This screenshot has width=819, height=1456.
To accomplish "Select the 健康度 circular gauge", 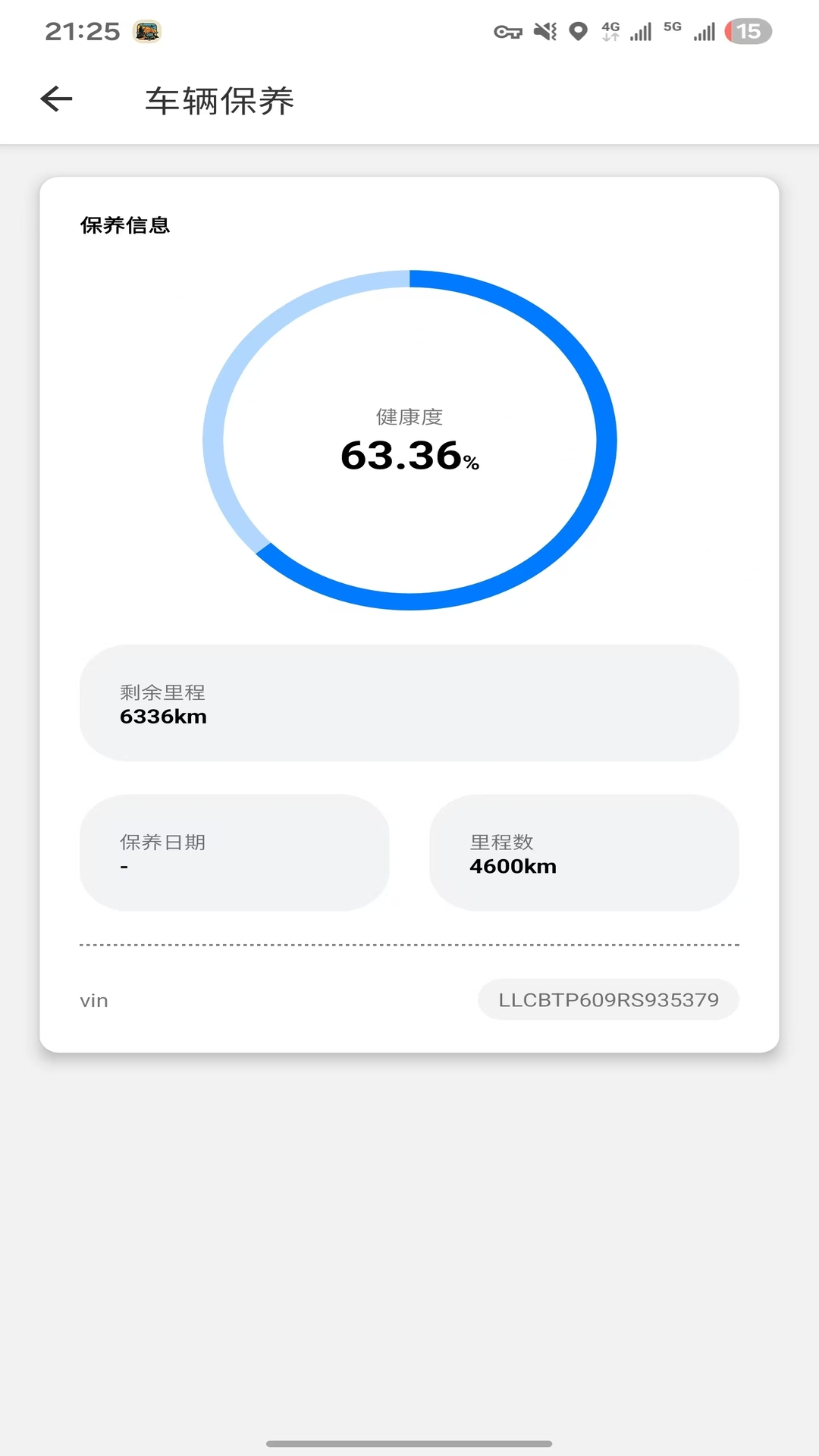I will pyautogui.click(x=409, y=440).
